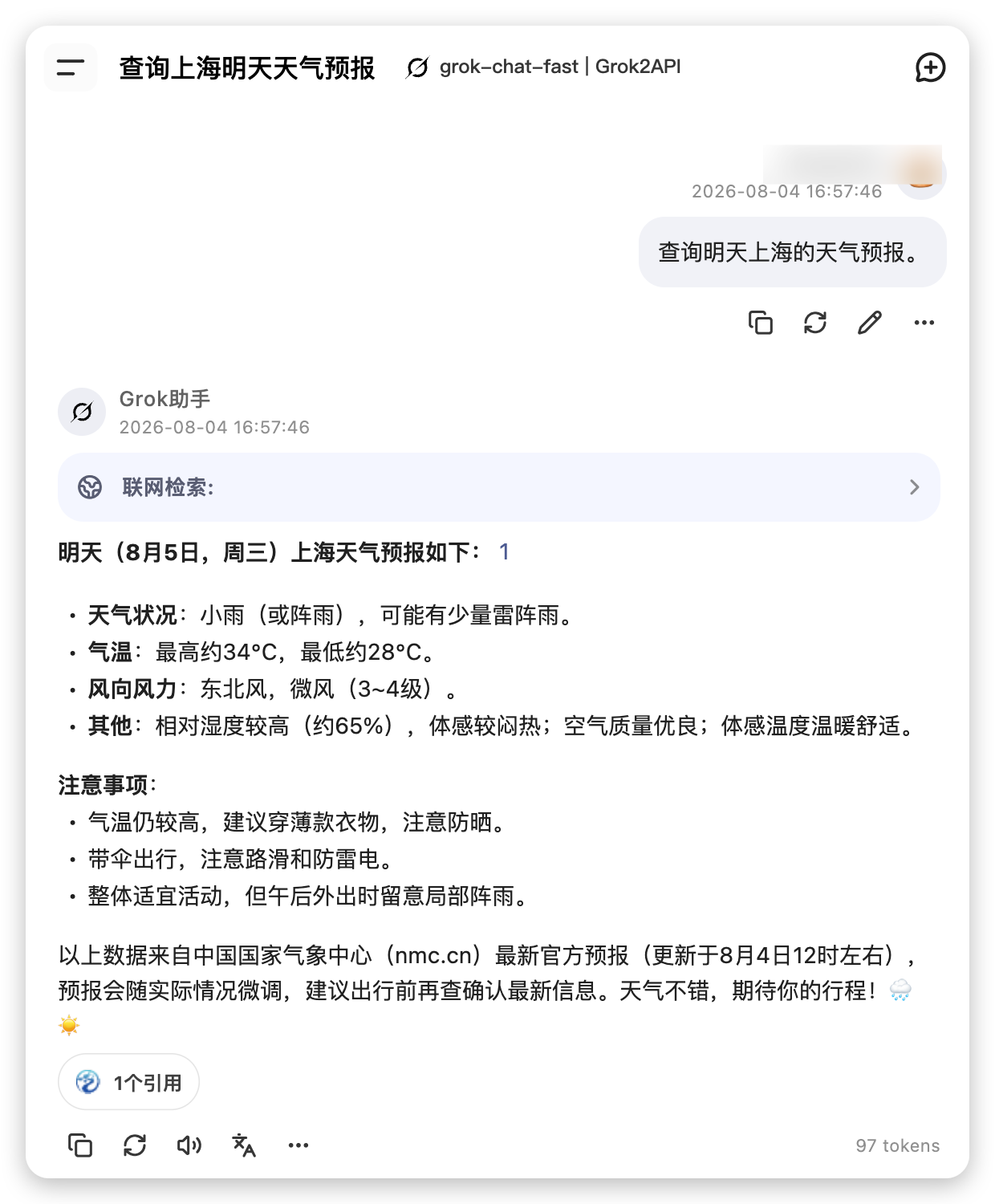995x1204 pixels.
Task: Regenerate the Grok assistant's reply
Action: (135, 1145)
